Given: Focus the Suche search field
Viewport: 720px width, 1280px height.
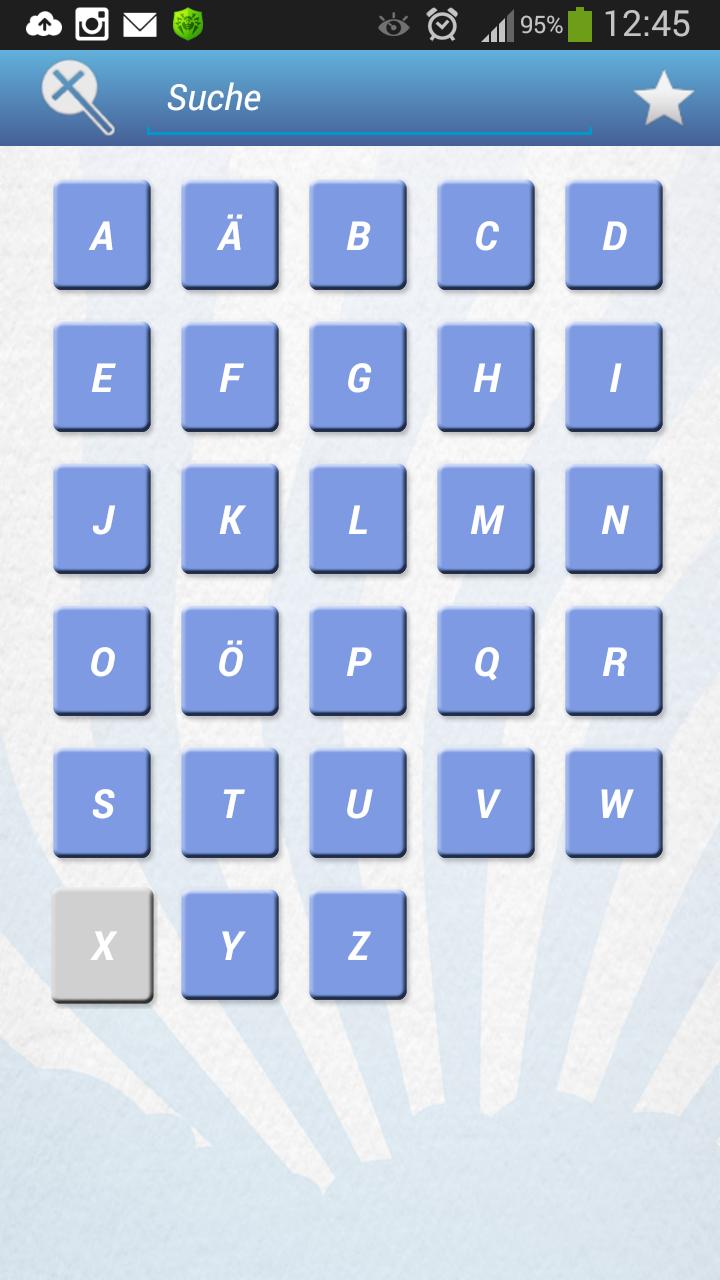Looking at the screenshot, I should click(x=368, y=98).
